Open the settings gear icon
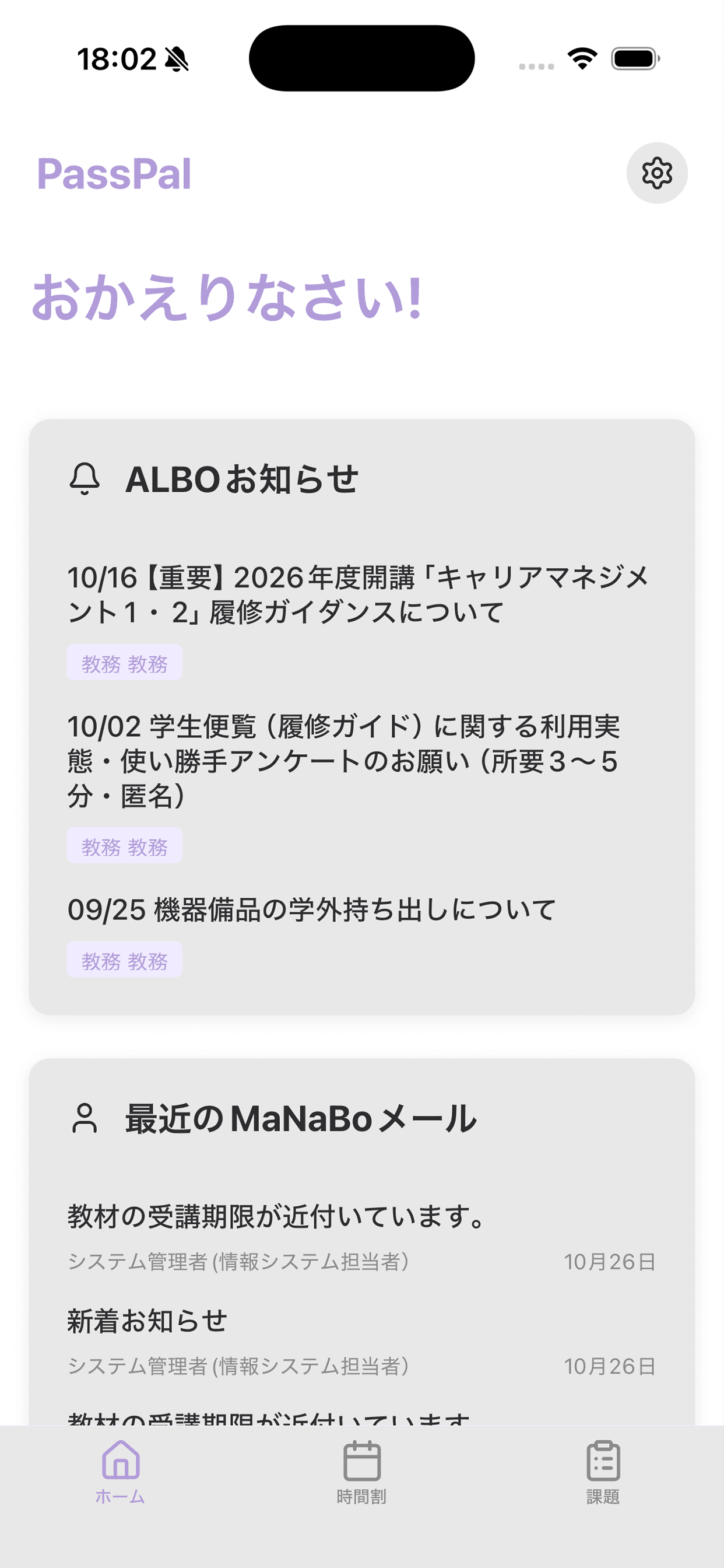This screenshot has height=1568, width=724. [658, 173]
